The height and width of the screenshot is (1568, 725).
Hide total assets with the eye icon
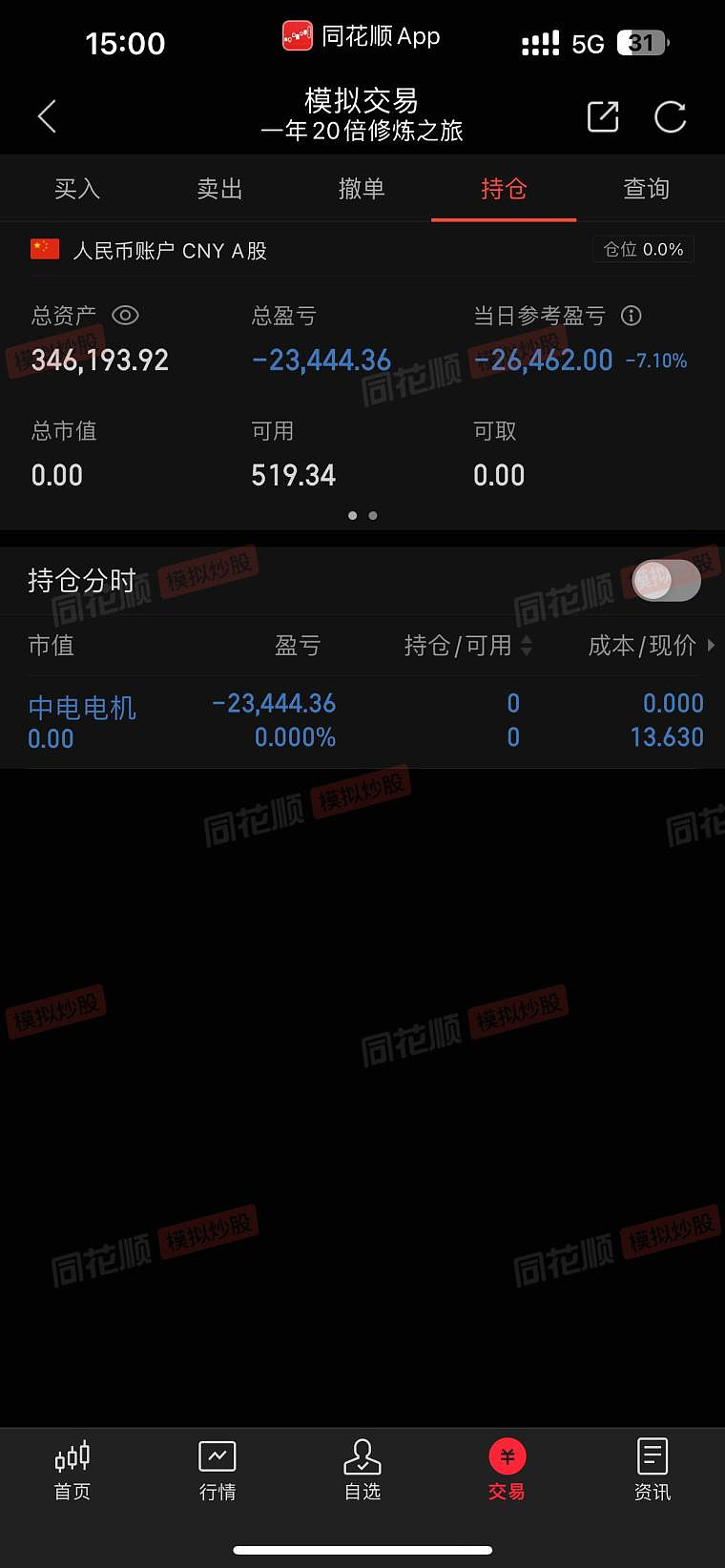click(125, 316)
